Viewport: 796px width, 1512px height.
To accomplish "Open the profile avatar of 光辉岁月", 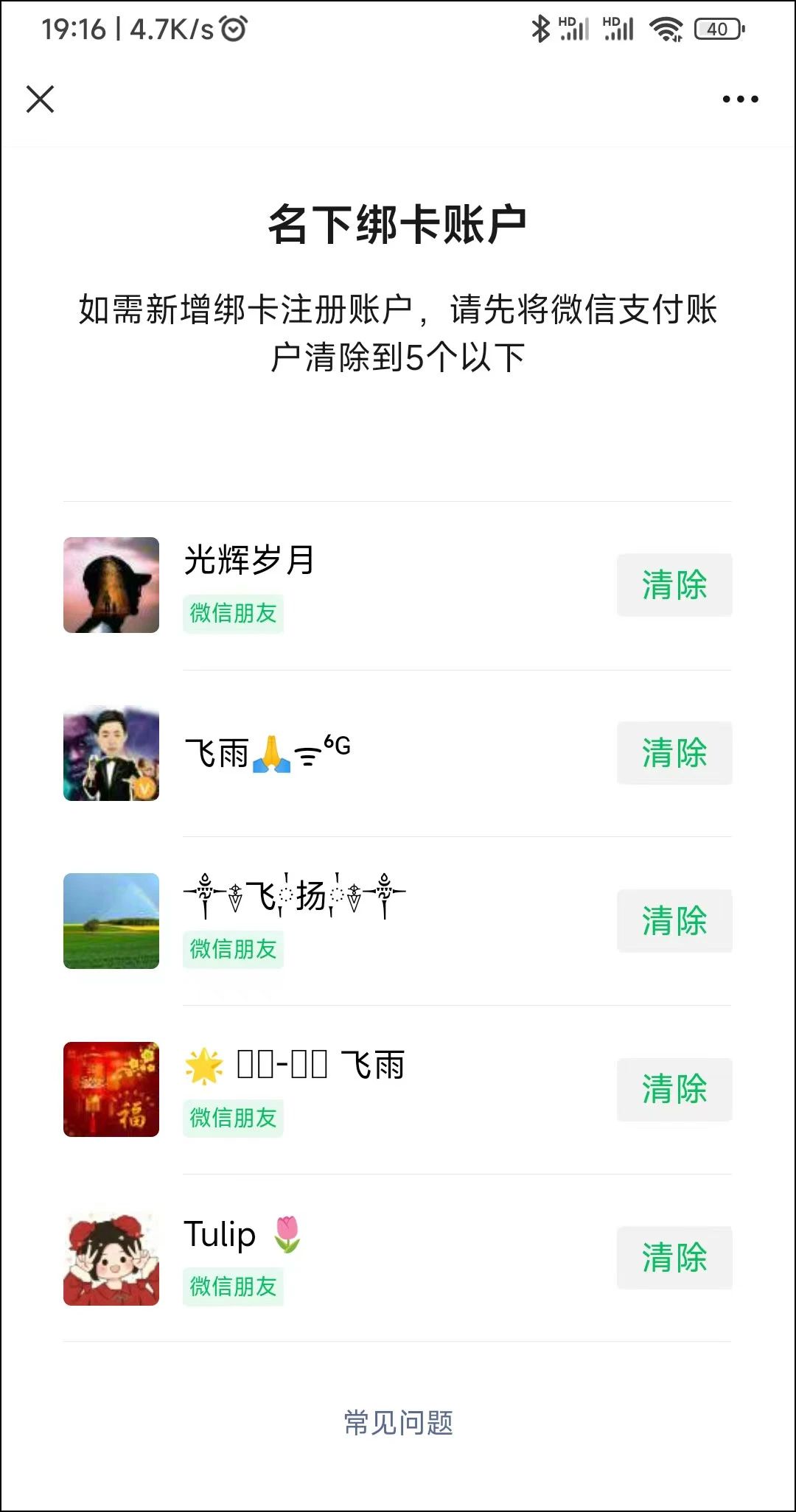I will point(111,584).
